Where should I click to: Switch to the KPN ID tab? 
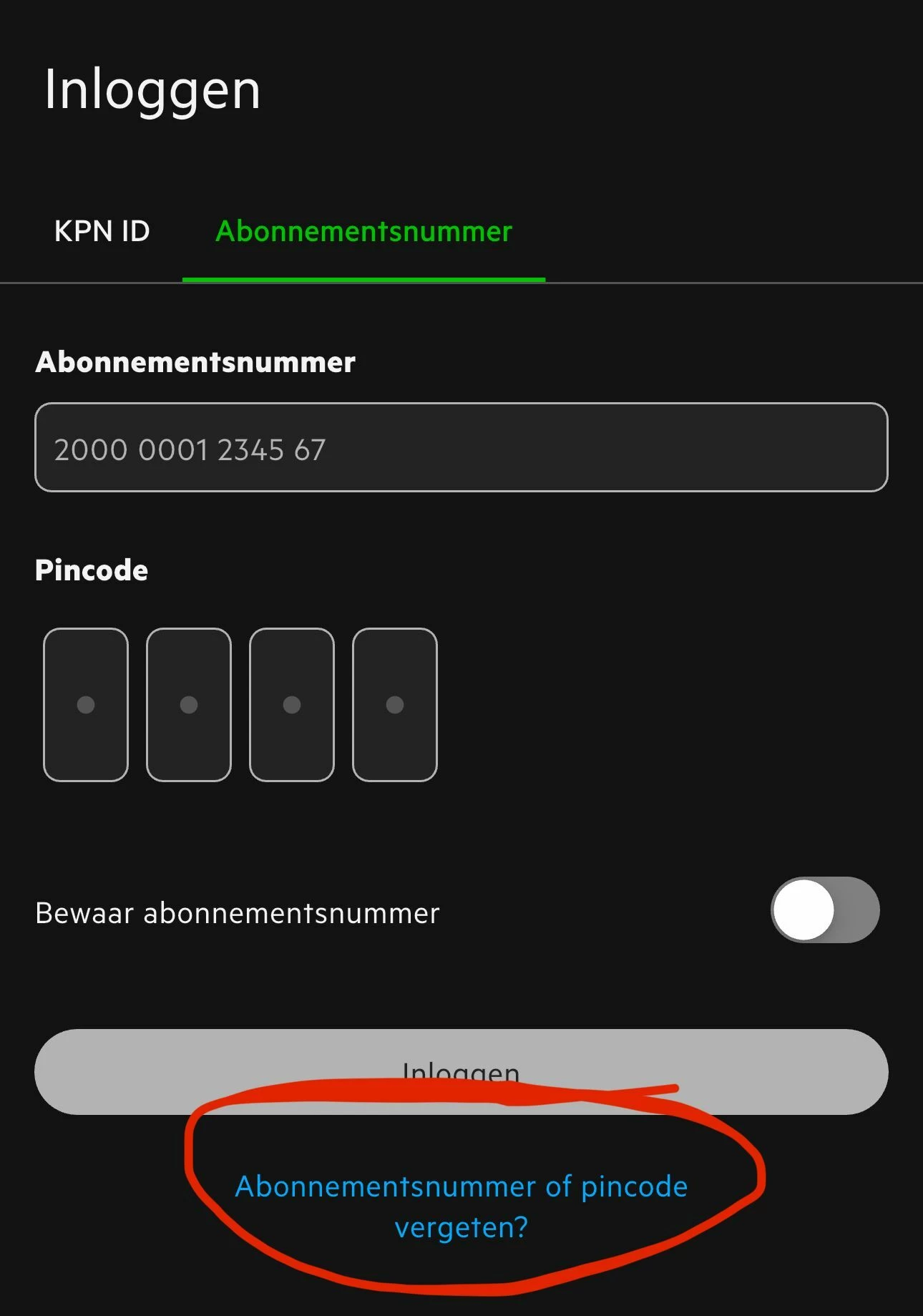click(102, 232)
